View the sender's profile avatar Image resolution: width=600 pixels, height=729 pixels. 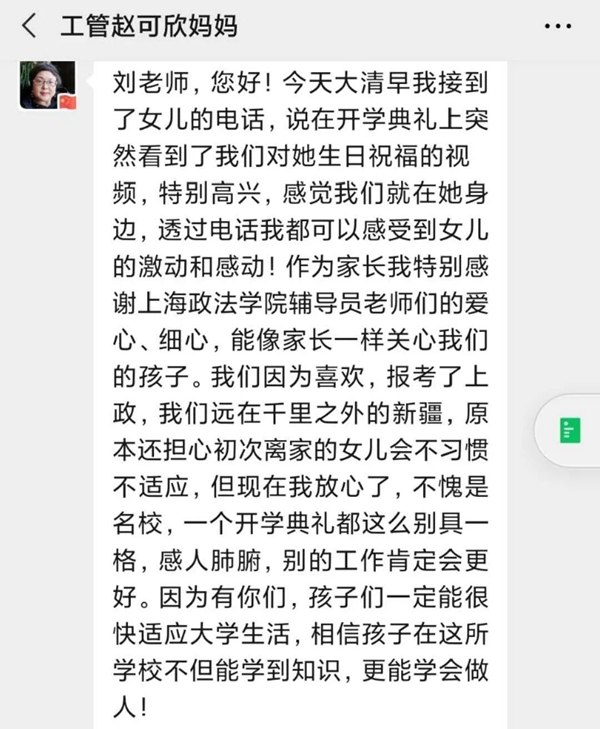[x=47, y=85]
